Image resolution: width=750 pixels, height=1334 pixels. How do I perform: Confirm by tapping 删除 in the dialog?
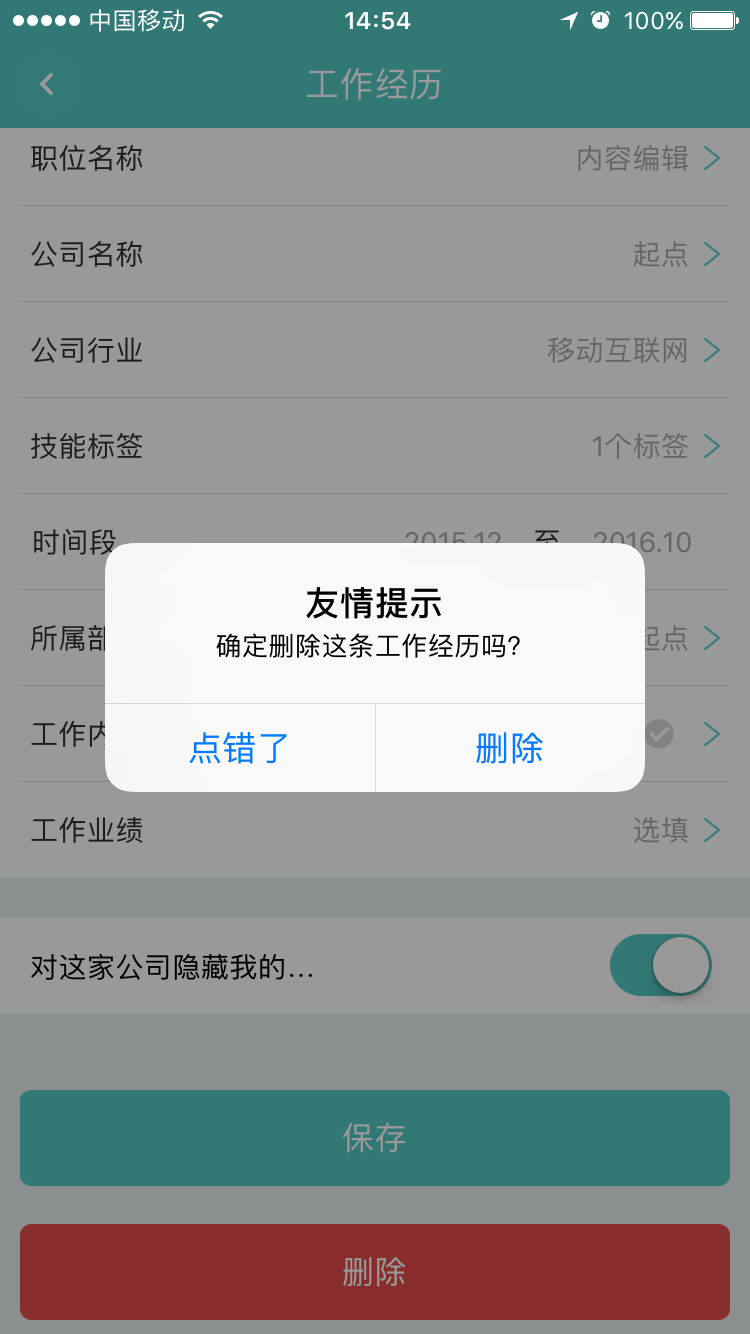(x=510, y=748)
